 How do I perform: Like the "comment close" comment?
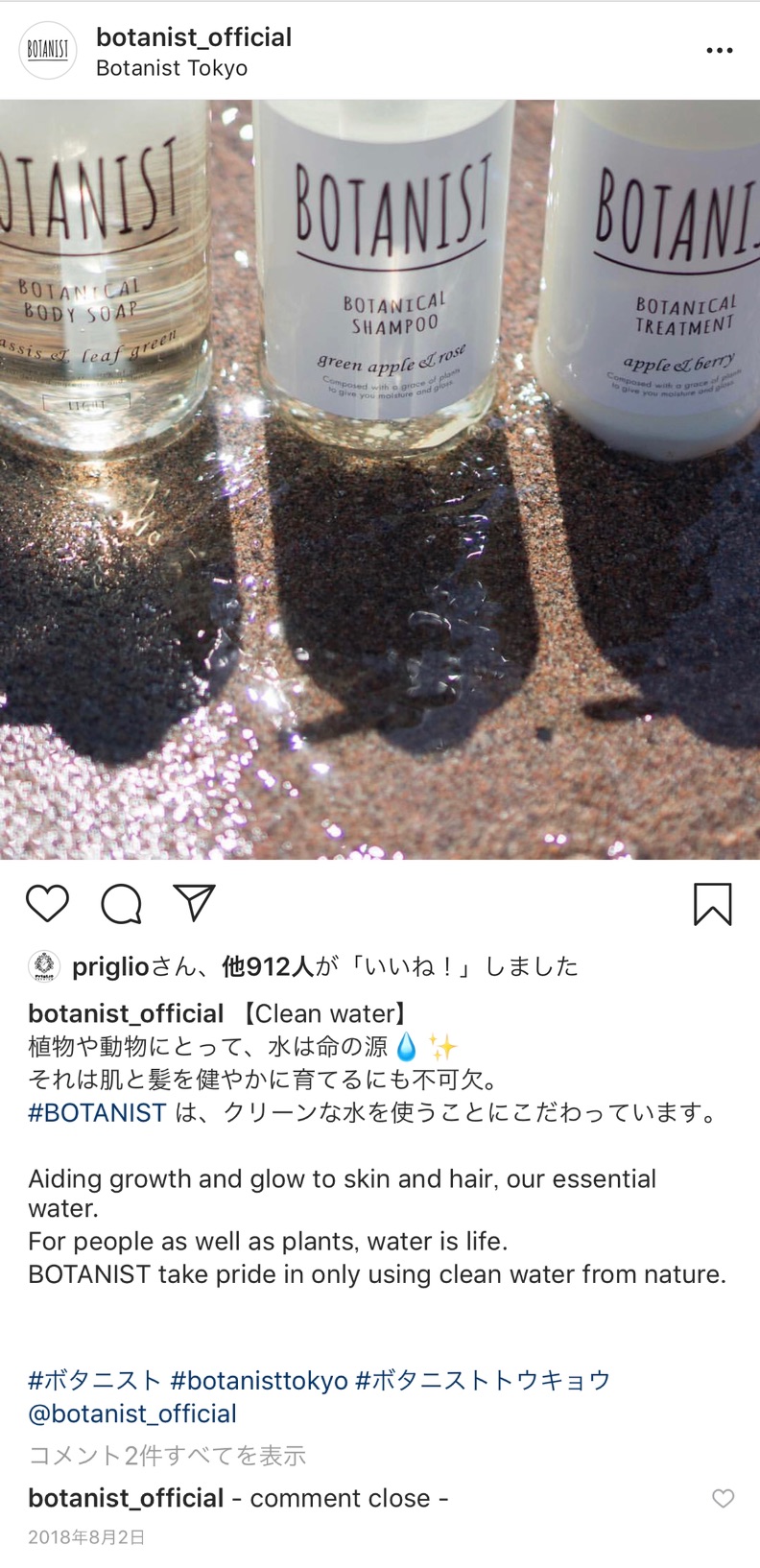[723, 1498]
